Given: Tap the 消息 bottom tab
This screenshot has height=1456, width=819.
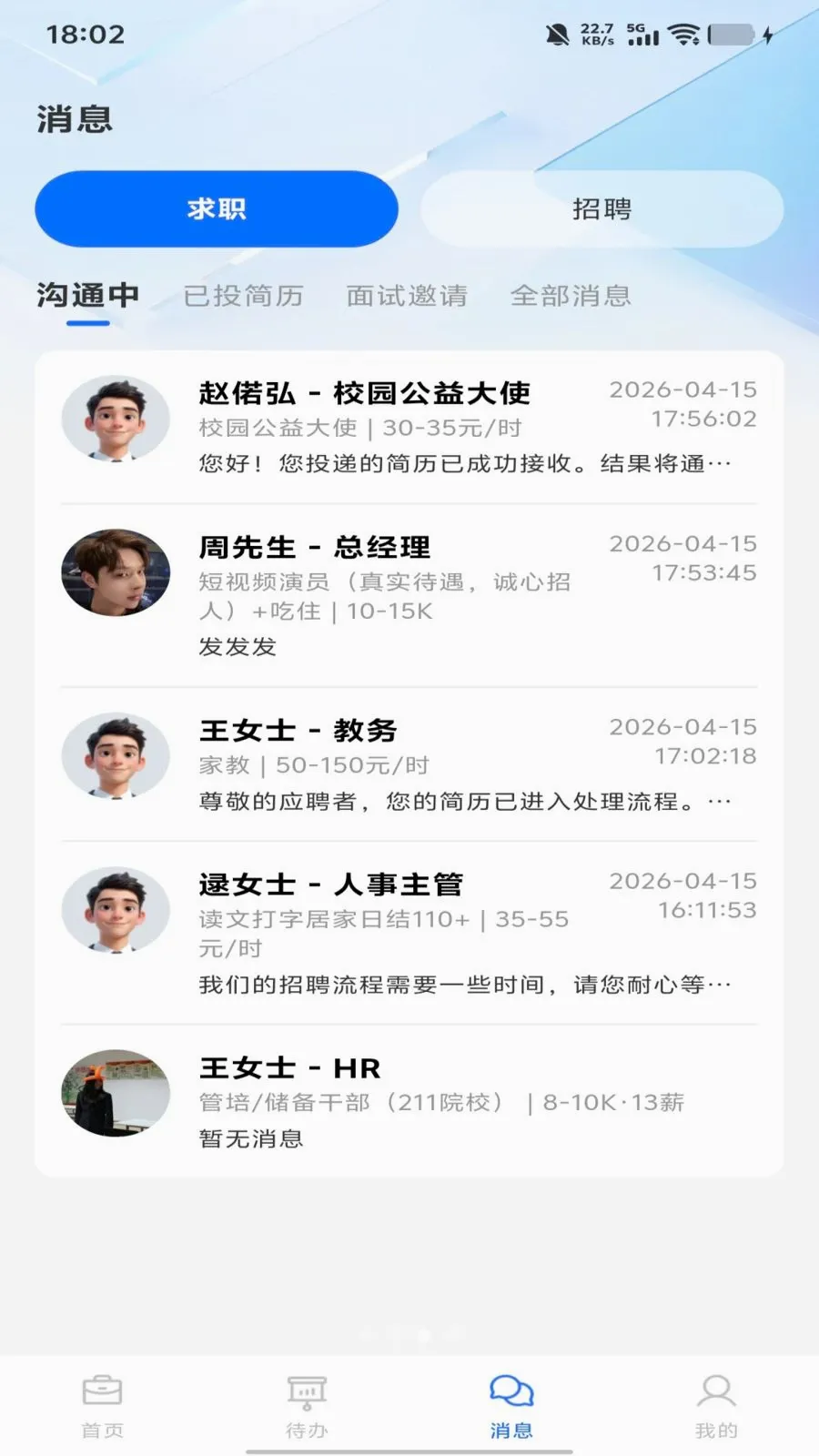Looking at the screenshot, I should [x=511, y=1406].
